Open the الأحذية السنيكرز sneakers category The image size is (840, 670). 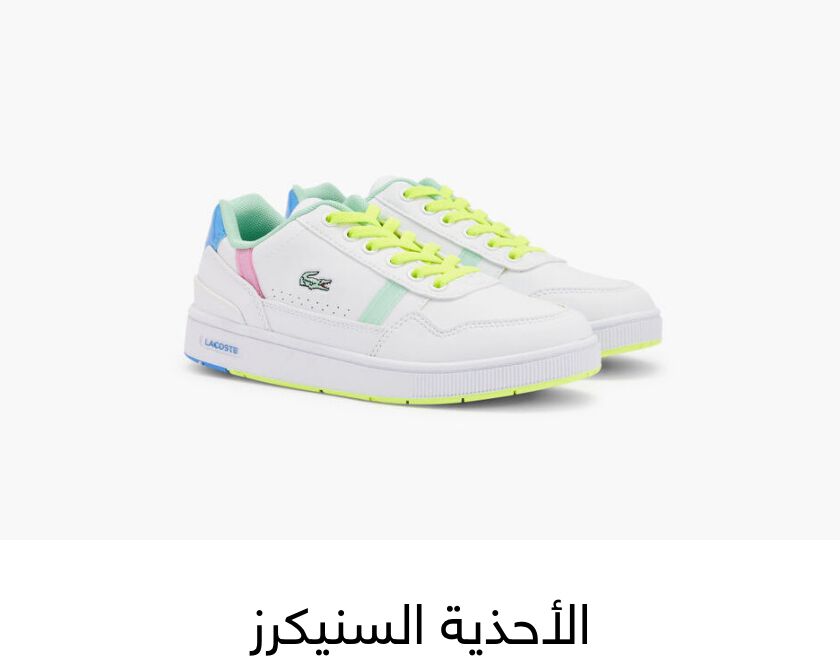coord(420,625)
